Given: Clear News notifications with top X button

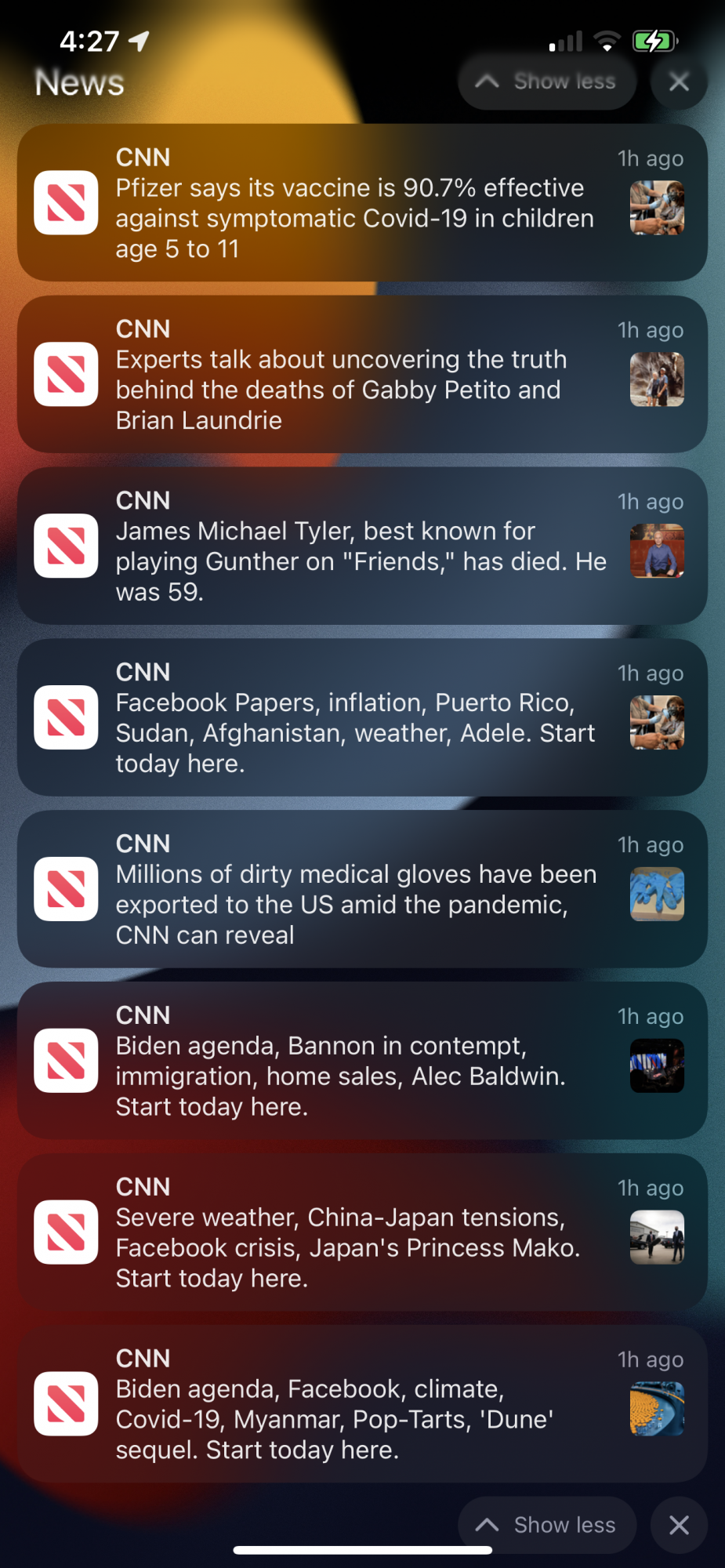Looking at the screenshot, I should click(679, 82).
